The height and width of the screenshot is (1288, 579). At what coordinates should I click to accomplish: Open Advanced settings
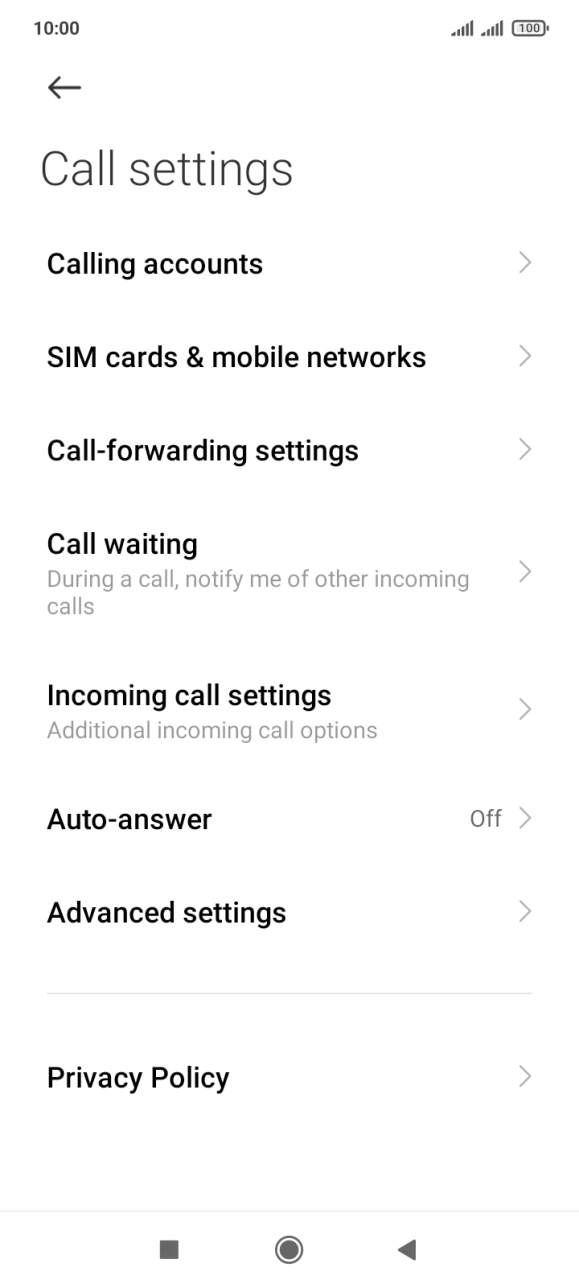coord(289,912)
